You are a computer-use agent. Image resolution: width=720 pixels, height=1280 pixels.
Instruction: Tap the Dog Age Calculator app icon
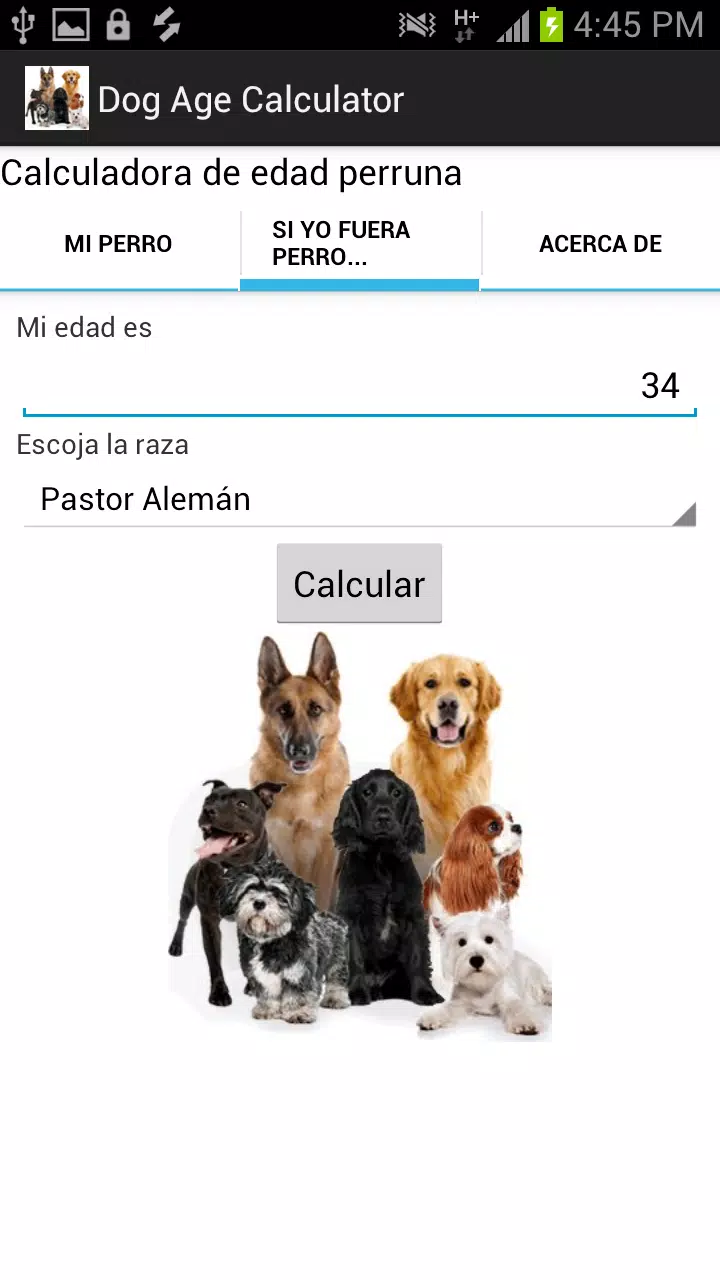(56, 97)
